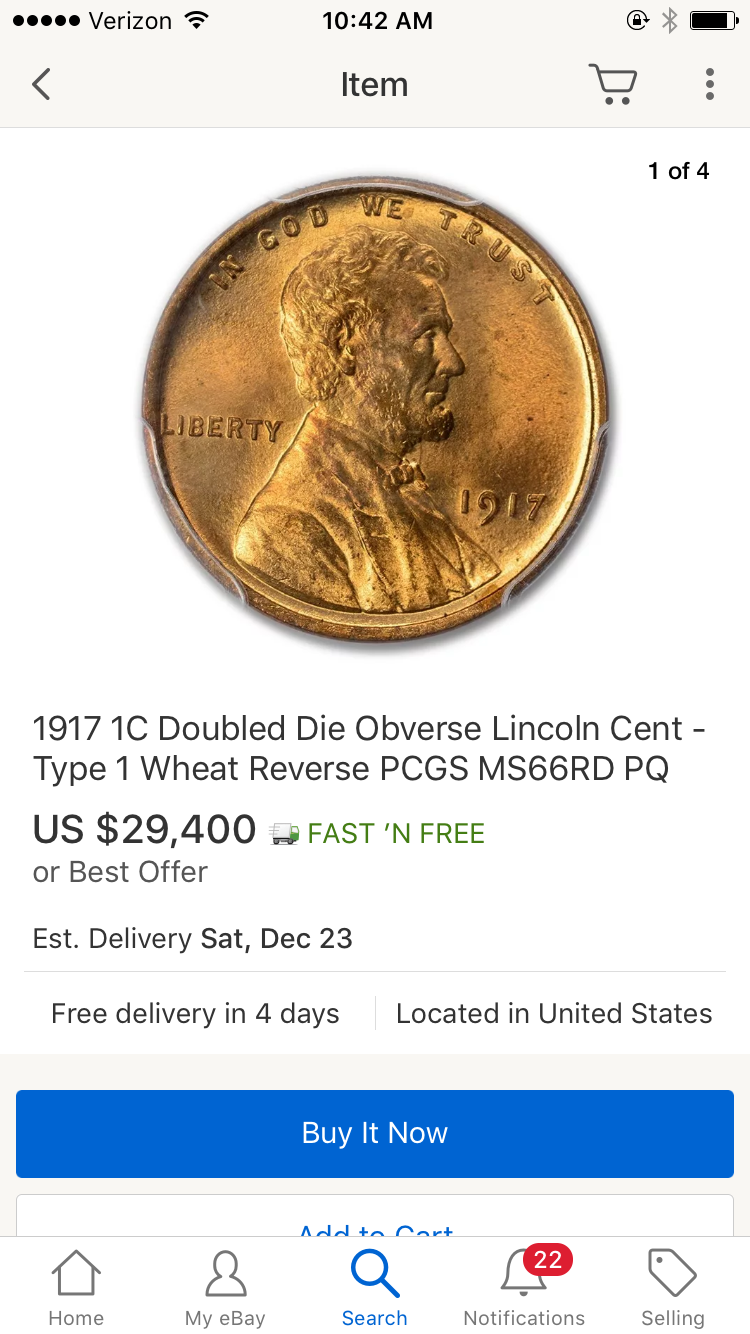Go back to previous screen
The width and height of the screenshot is (750, 1334).
point(41,85)
